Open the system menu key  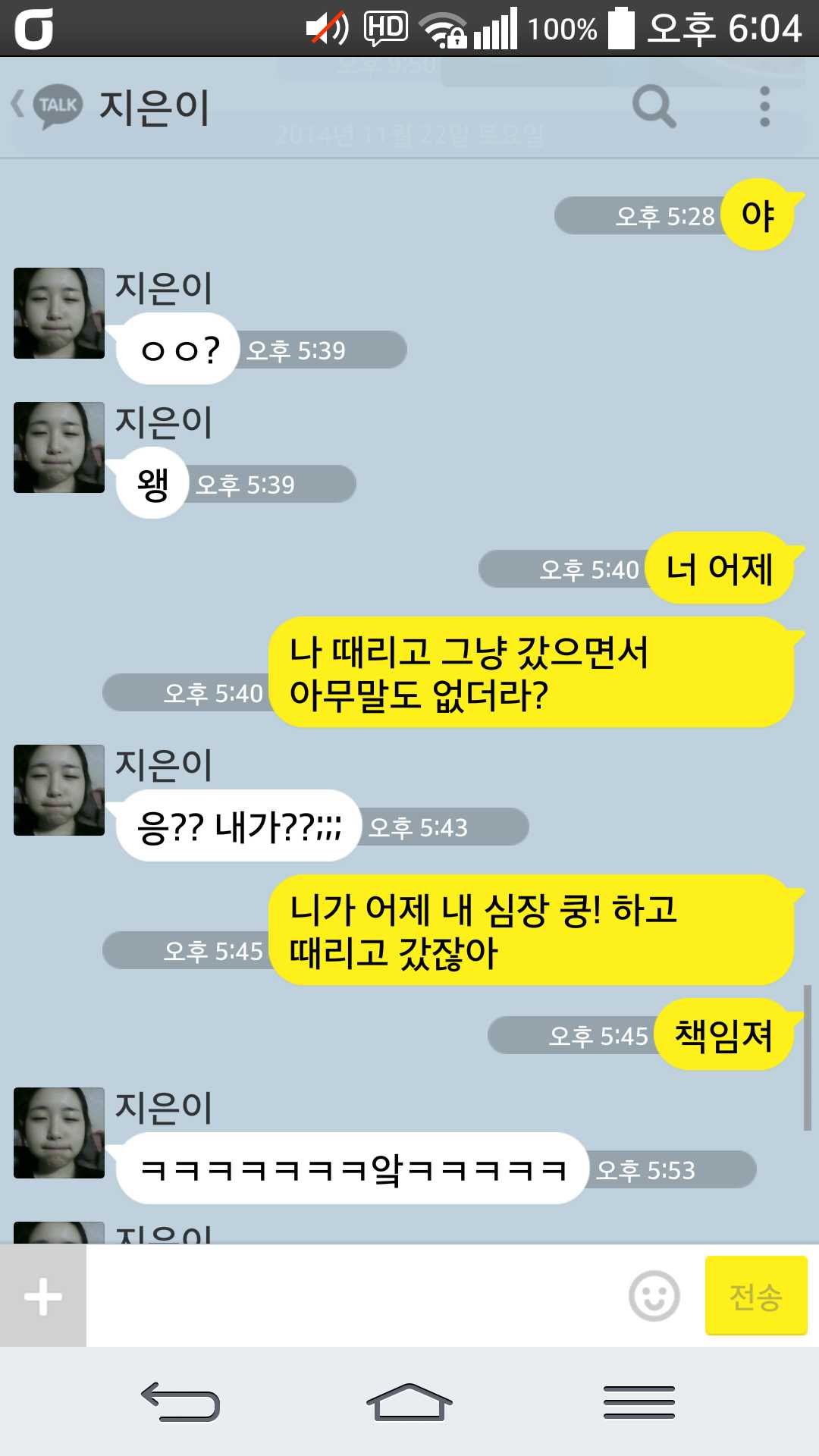(x=639, y=1401)
